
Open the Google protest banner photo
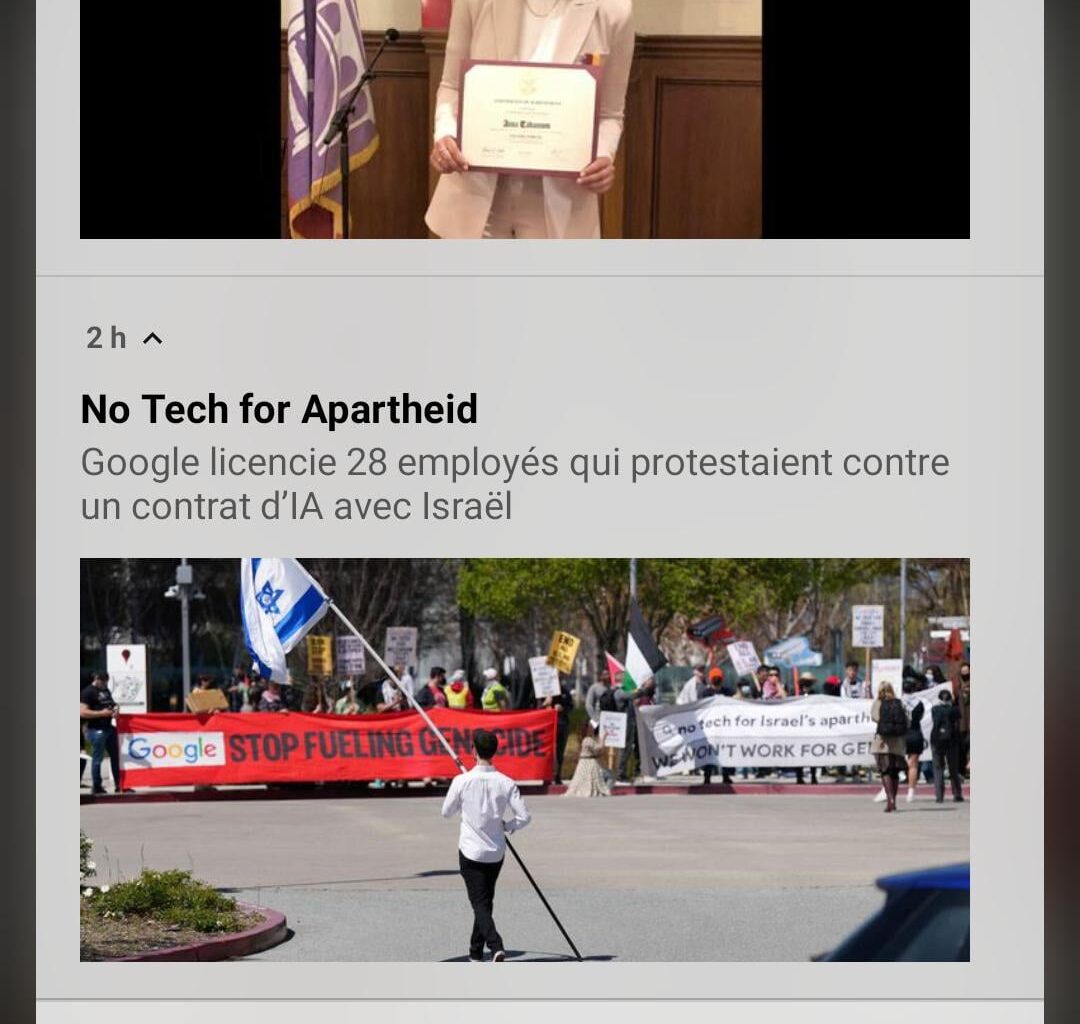click(x=524, y=759)
